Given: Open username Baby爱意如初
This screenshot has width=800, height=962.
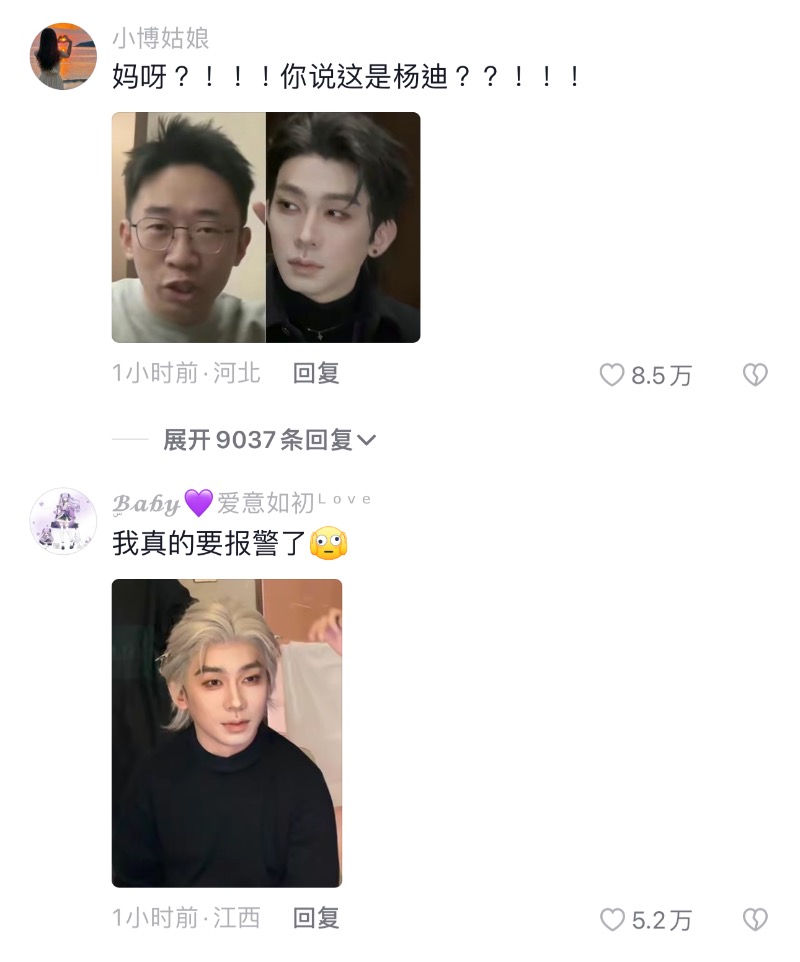Looking at the screenshot, I should point(240,502).
